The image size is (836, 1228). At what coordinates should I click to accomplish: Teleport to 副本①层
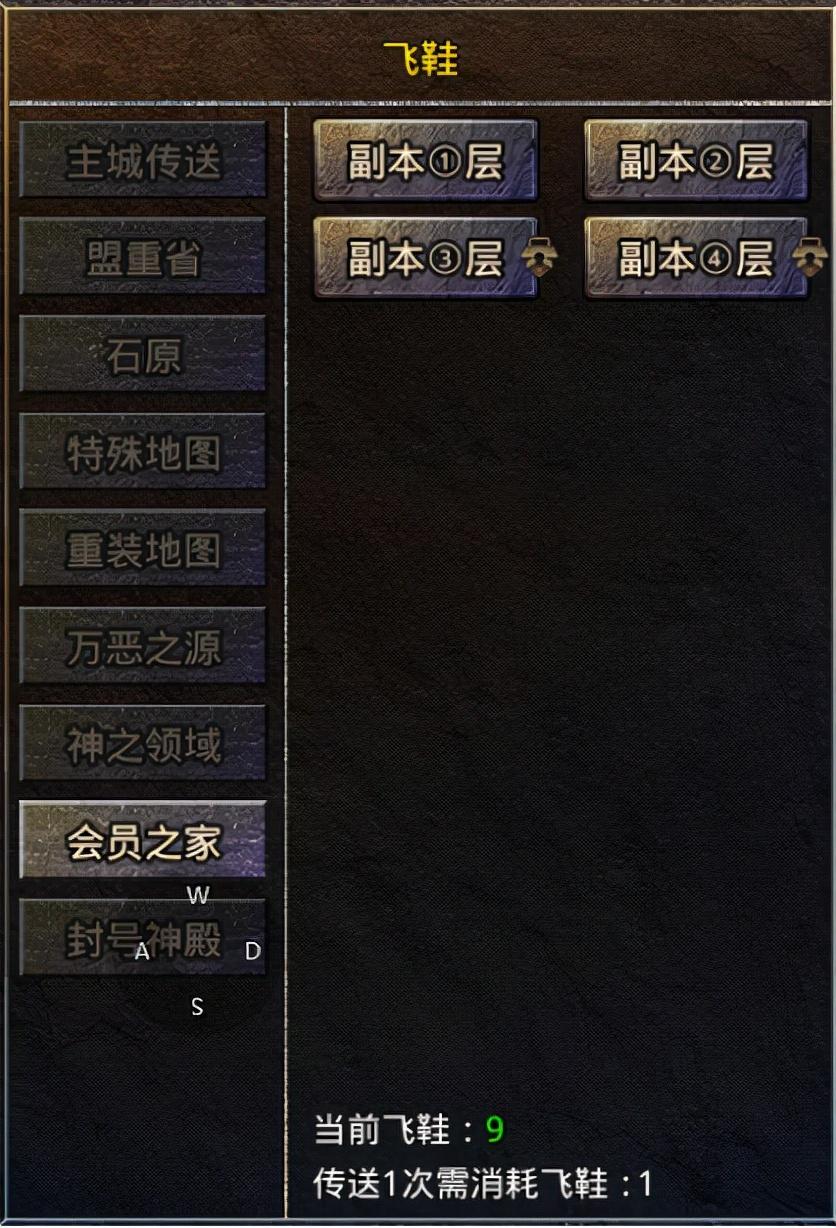[425, 161]
